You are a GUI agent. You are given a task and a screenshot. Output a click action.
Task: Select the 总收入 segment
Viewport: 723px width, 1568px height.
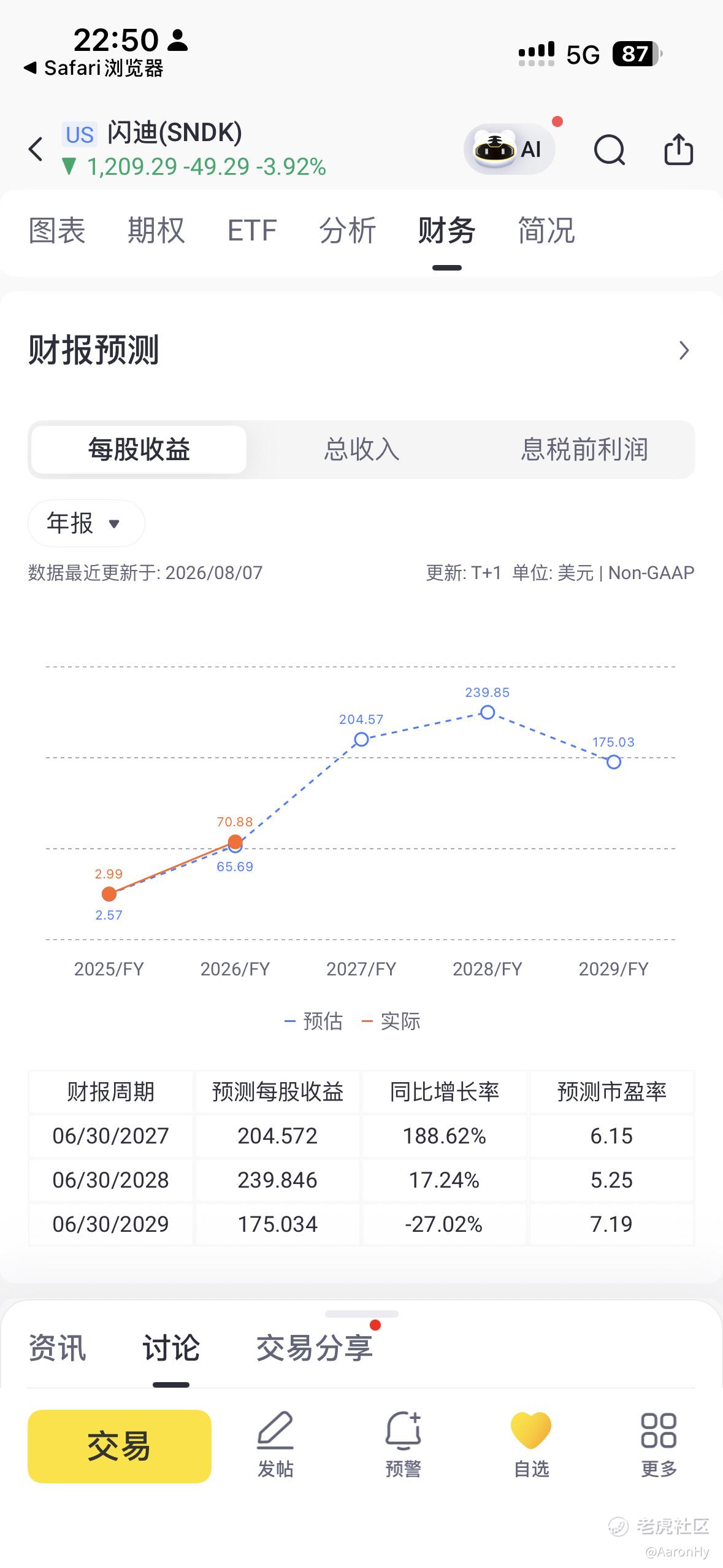pos(362,449)
